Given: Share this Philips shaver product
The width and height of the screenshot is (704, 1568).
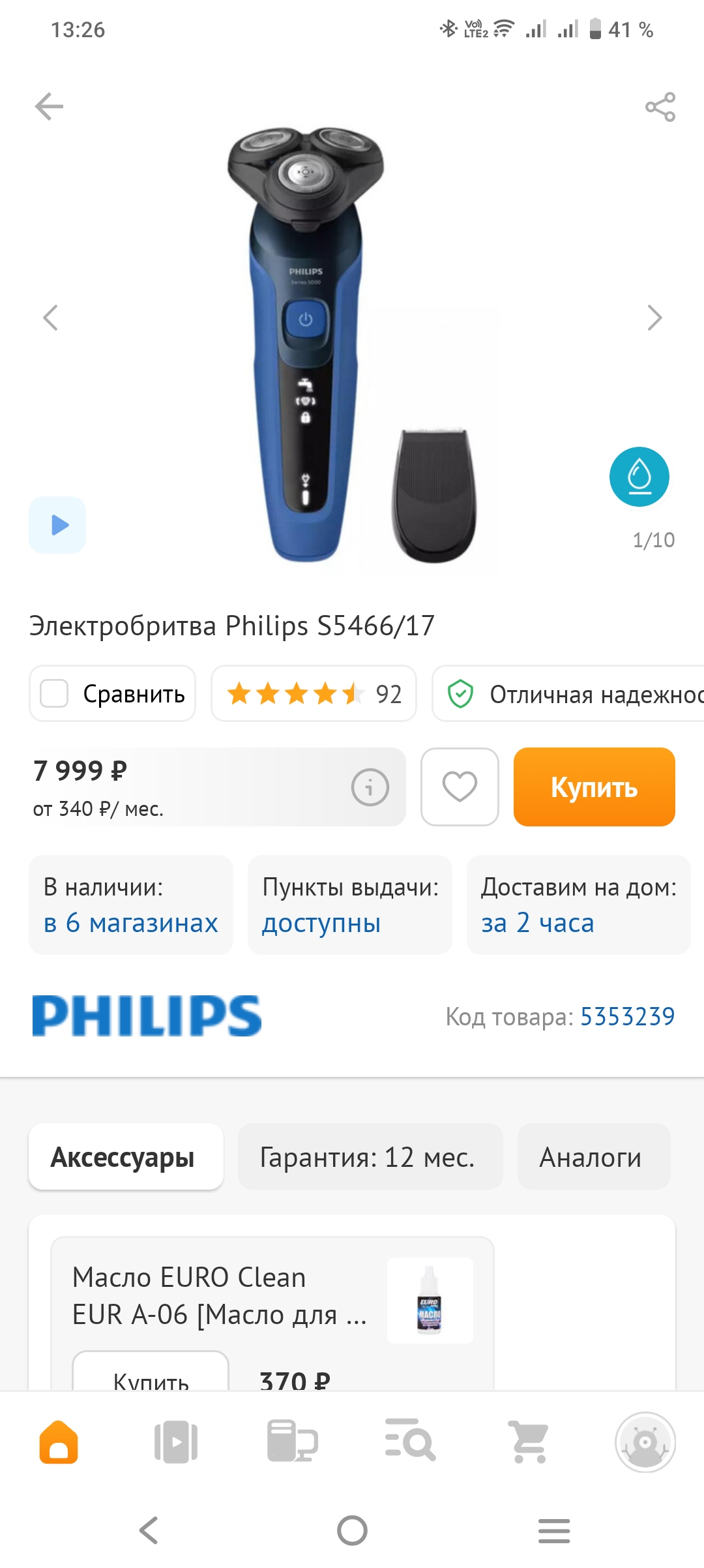Looking at the screenshot, I should 660,107.
